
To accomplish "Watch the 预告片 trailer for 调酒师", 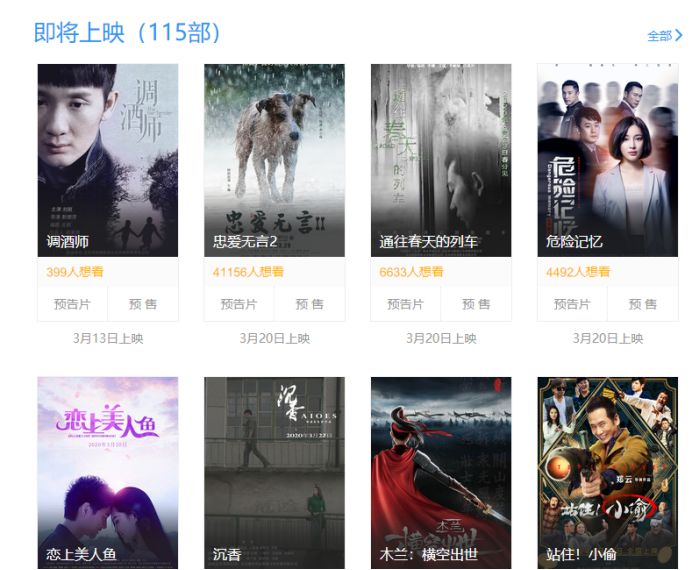I will click(x=72, y=304).
